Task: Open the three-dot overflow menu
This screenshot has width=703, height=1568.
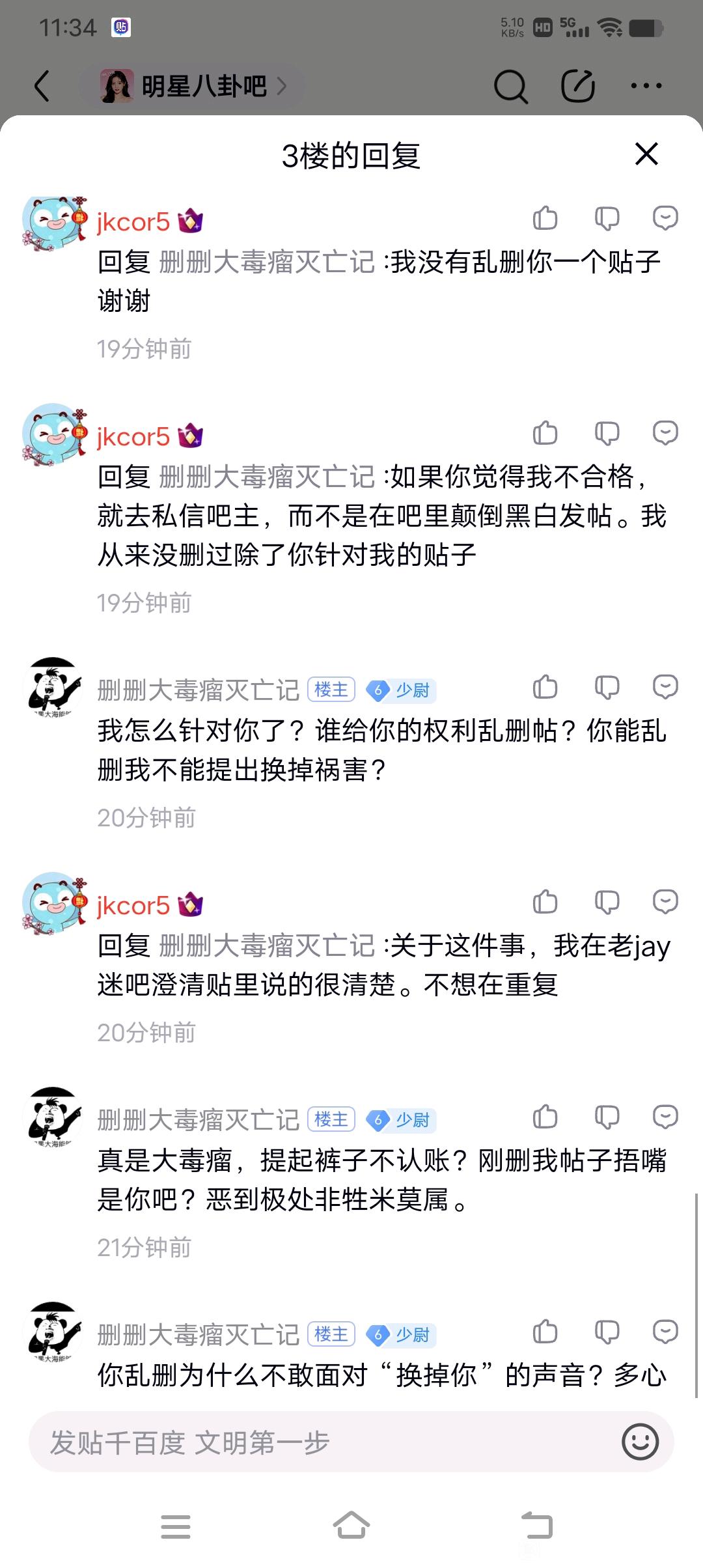Action: click(x=646, y=86)
